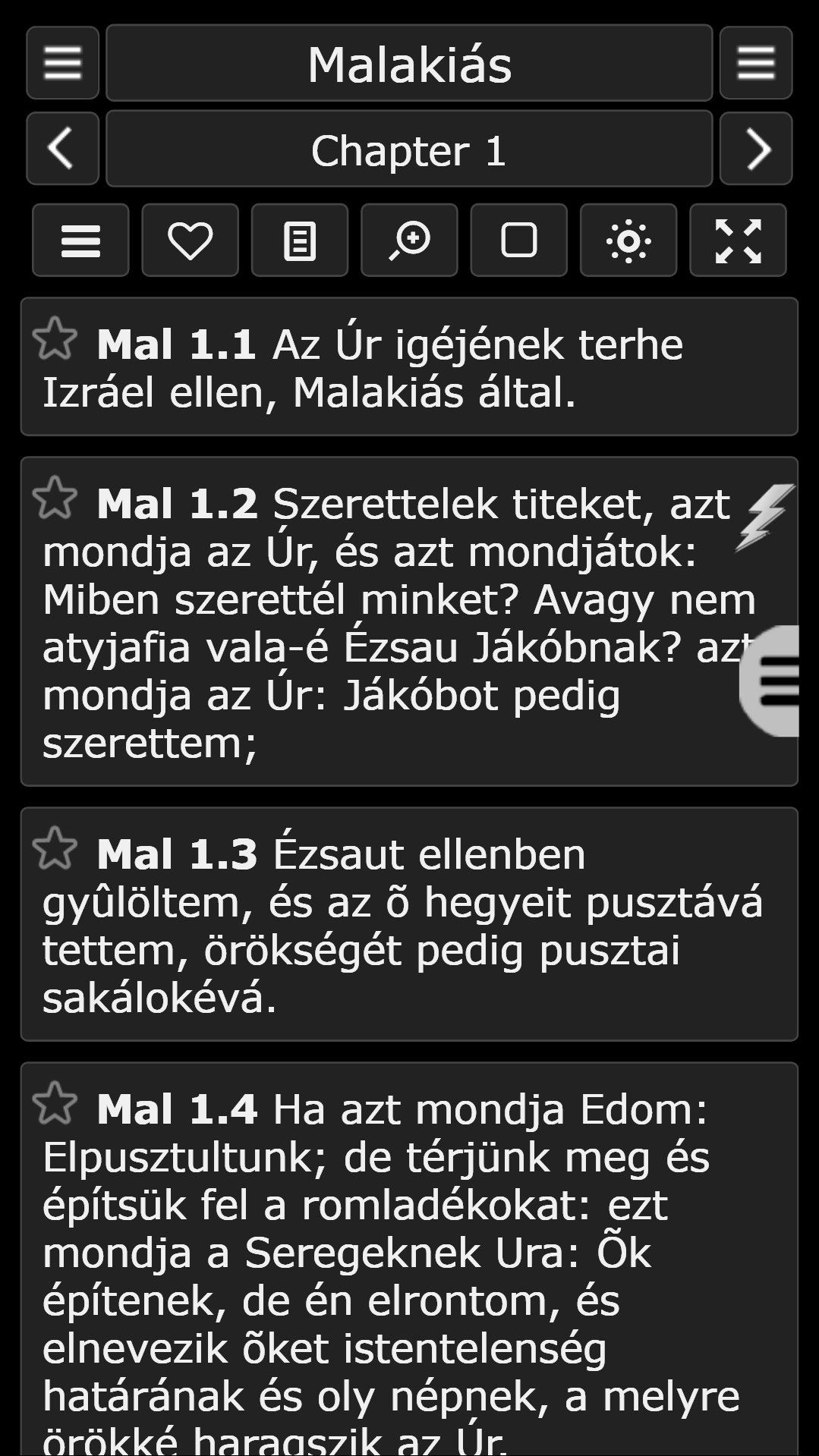Open the notes document icon
Image resolution: width=819 pixels, height=1456 pixels.
point(300,241)
